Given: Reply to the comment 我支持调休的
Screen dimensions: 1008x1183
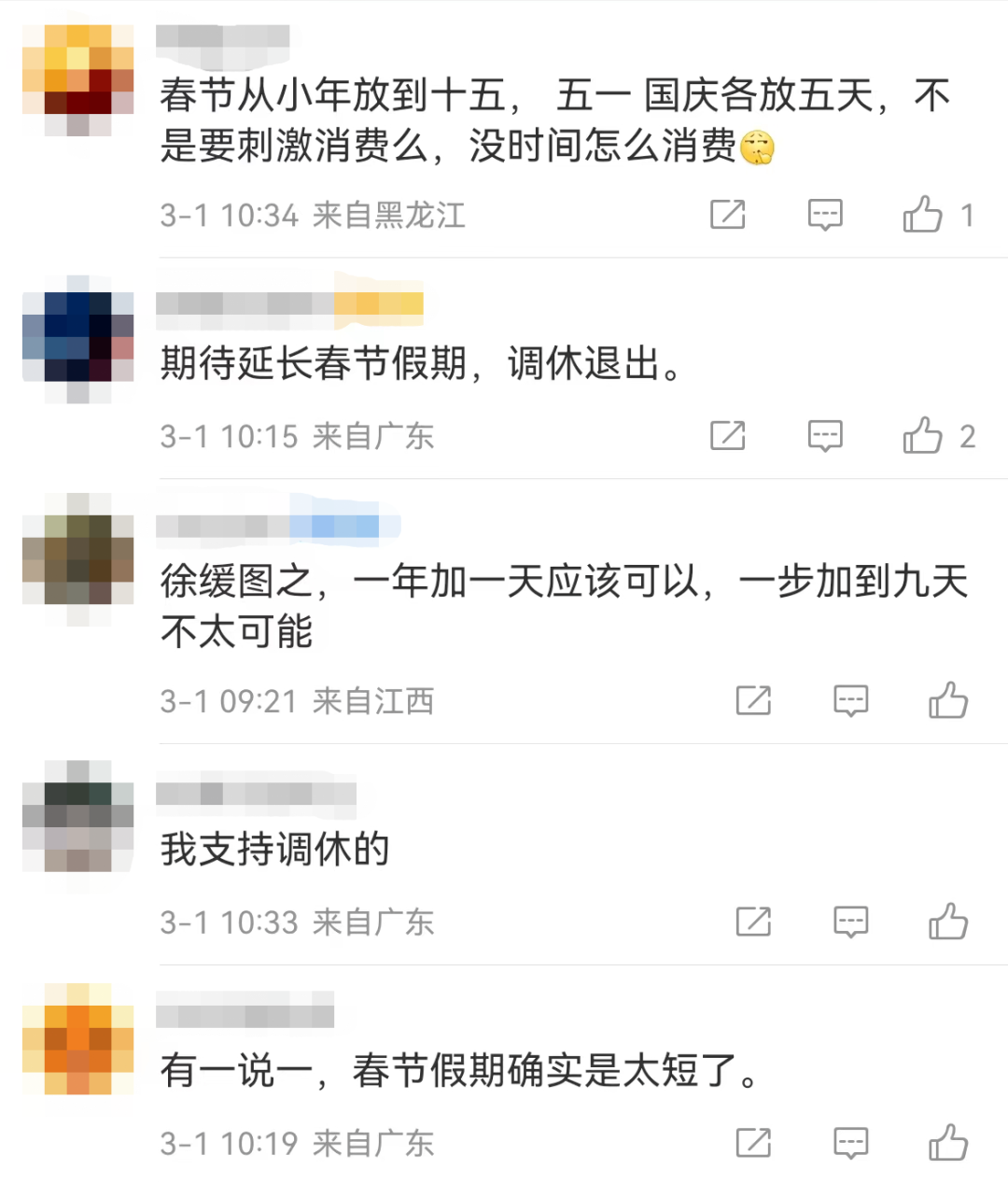Looking at the screenshot, I should 850,922.
